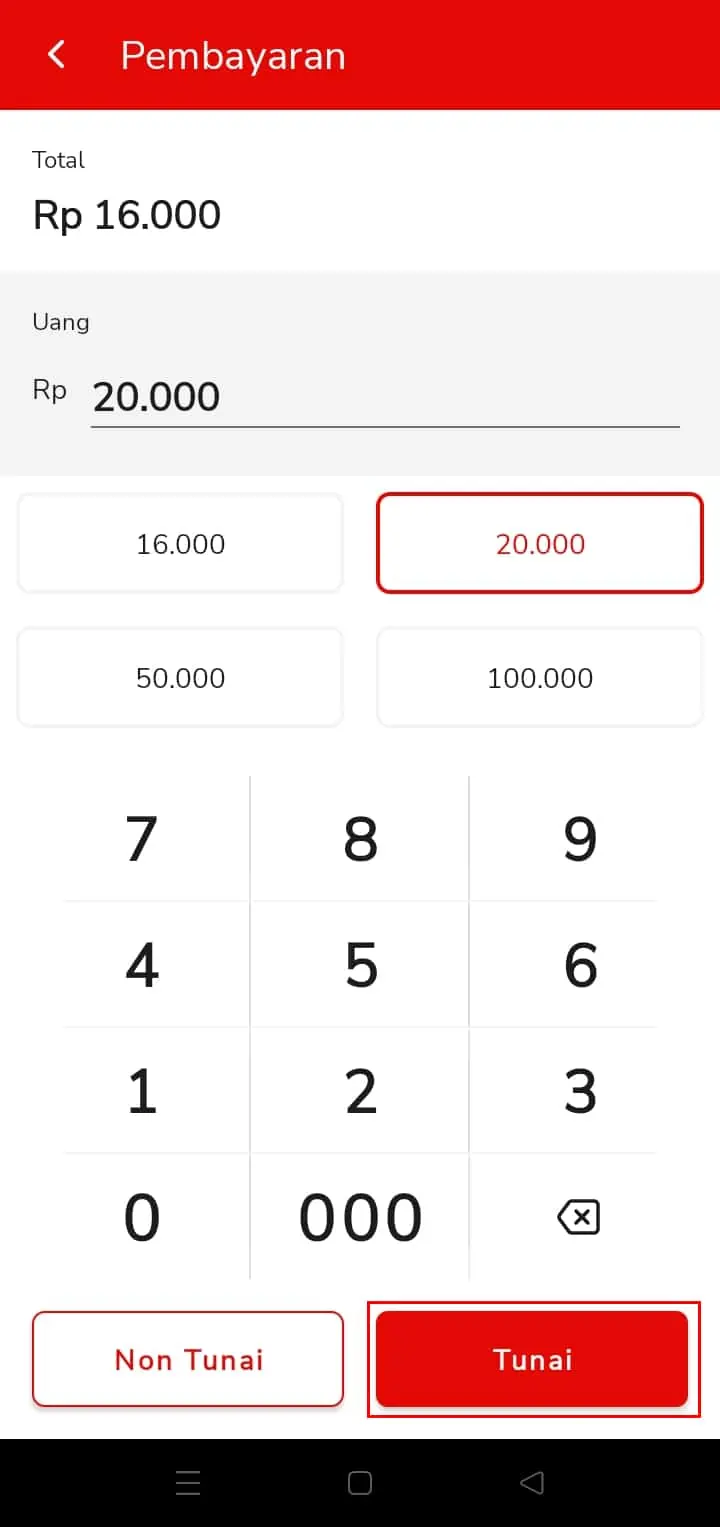This screenshot has width=720, height=1527.
Task: Select the 16.000 quick amount
Action: pyautogui.click(x=180, y=543)
